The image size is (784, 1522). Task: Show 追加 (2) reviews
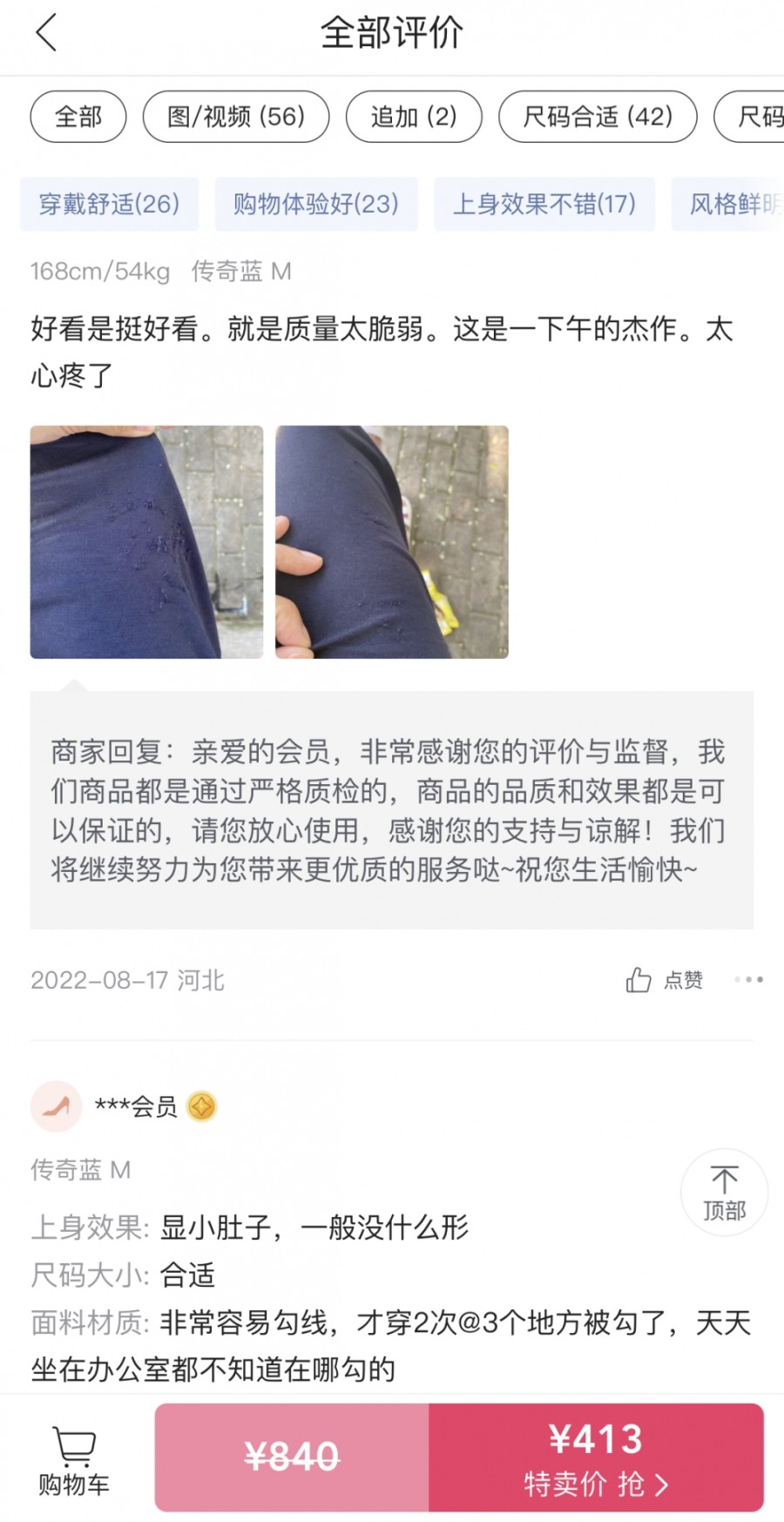pos(414,117)
